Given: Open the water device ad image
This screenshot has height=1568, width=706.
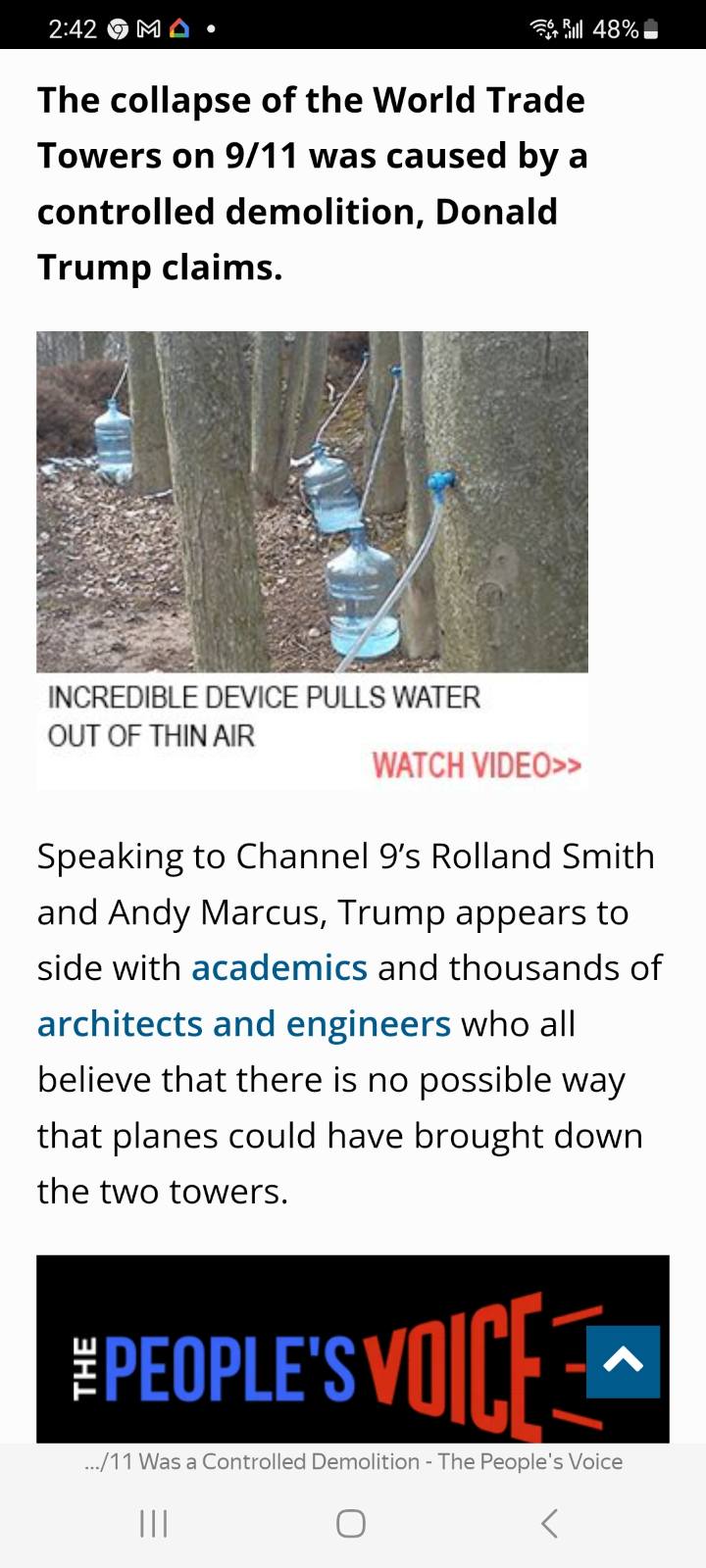Looking at the screenshot, I should pos(313,502).
